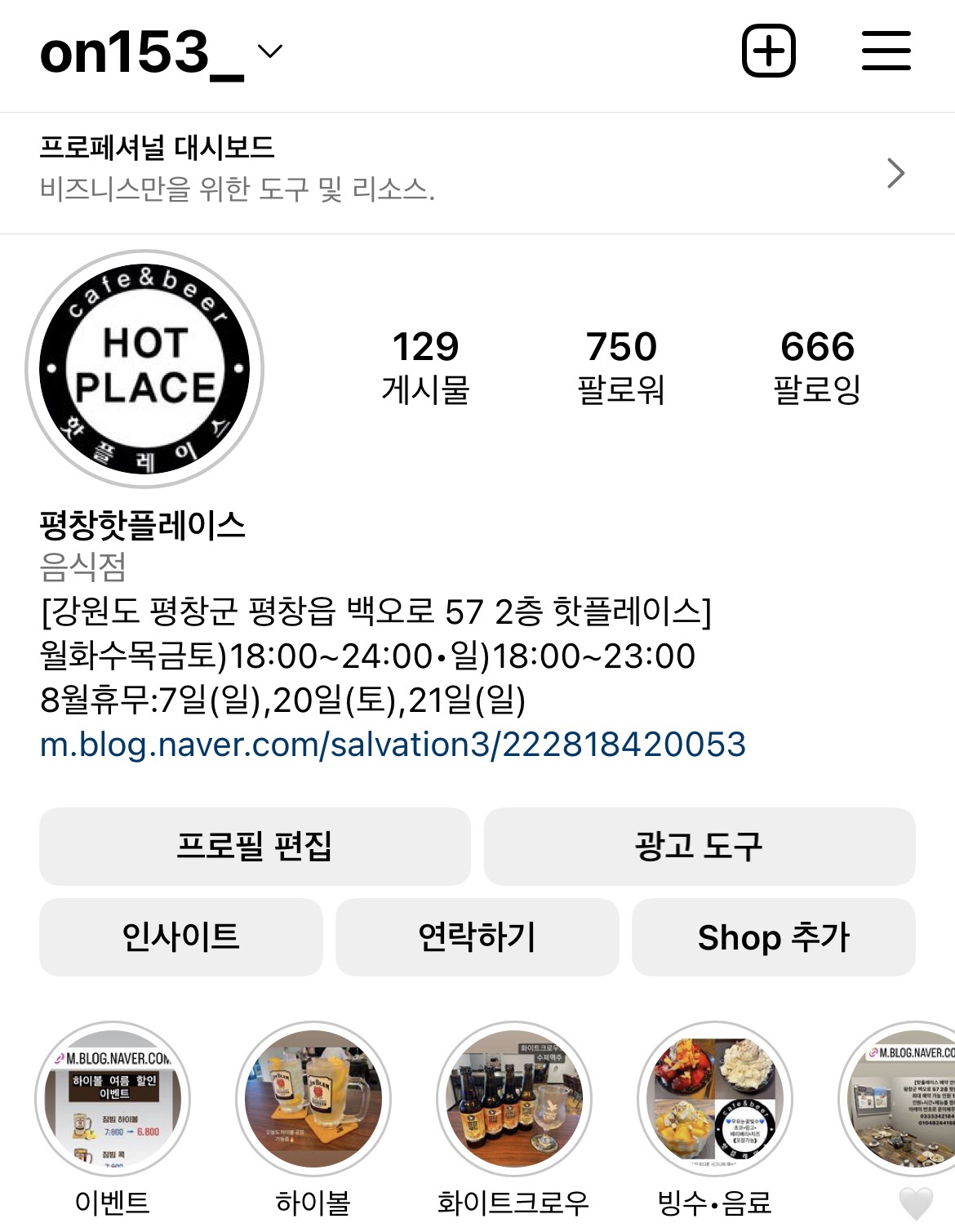Open the hamburger menu

point(886,51)
